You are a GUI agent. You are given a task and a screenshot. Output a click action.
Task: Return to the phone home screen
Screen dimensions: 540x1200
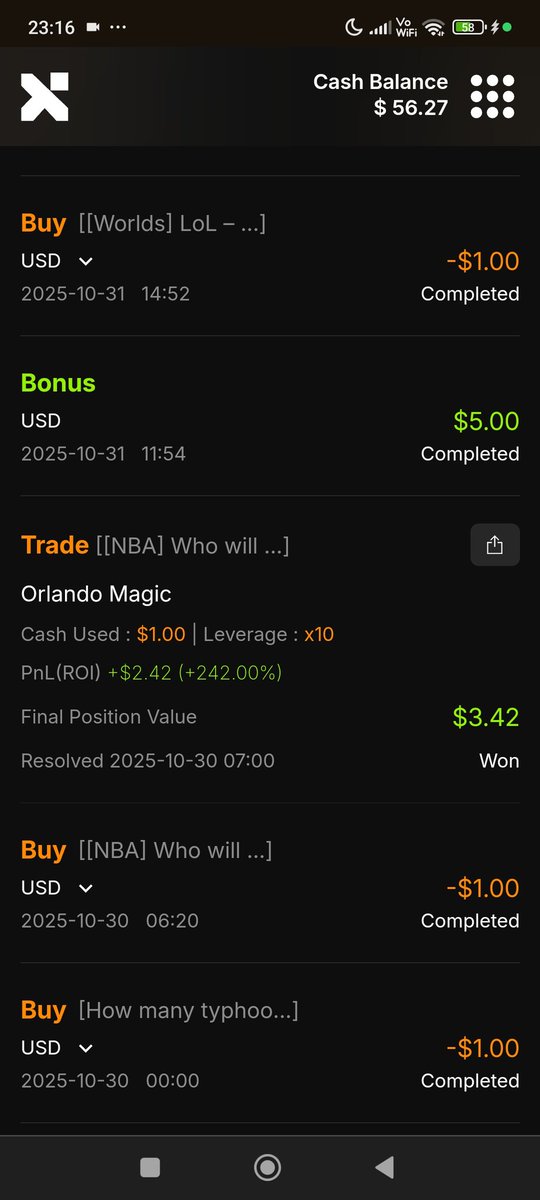click(267, 1167)
